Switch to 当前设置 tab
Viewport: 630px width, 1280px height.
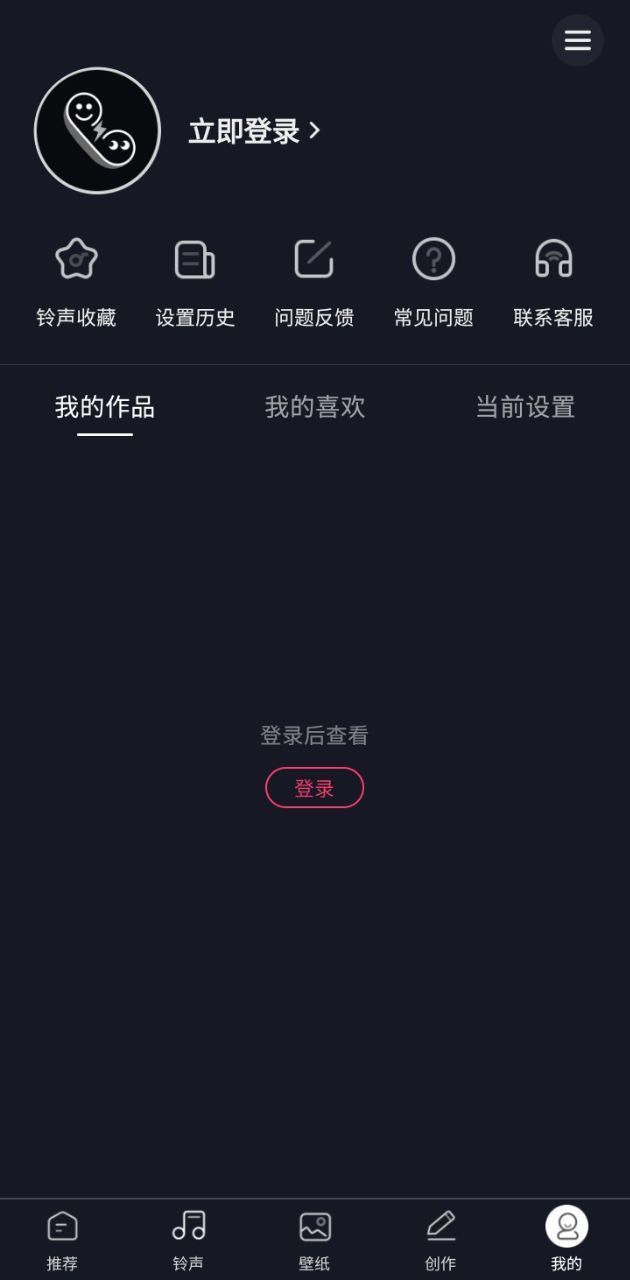pos(525,407)
